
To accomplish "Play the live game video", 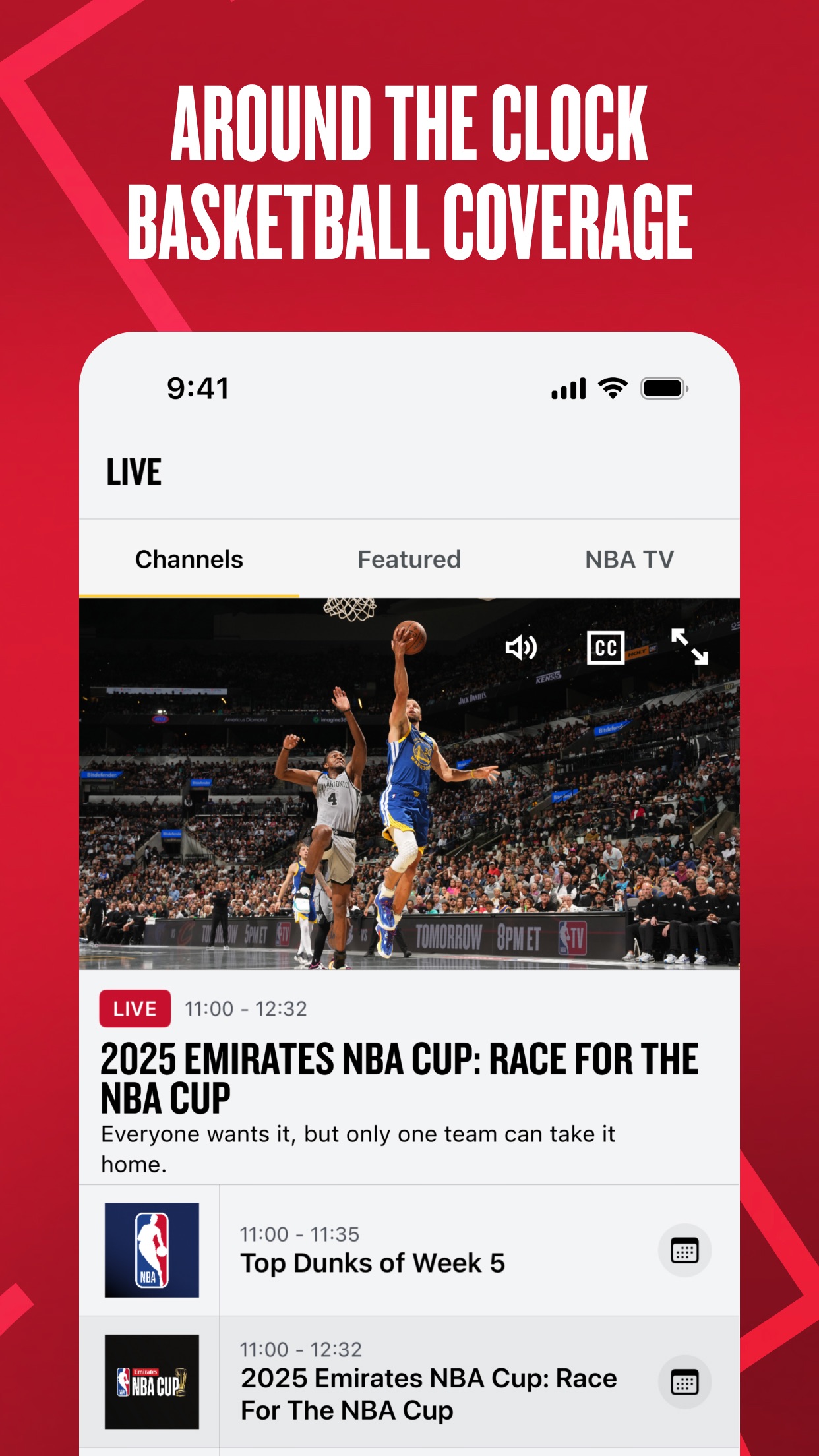I will (x=409, y=791).
